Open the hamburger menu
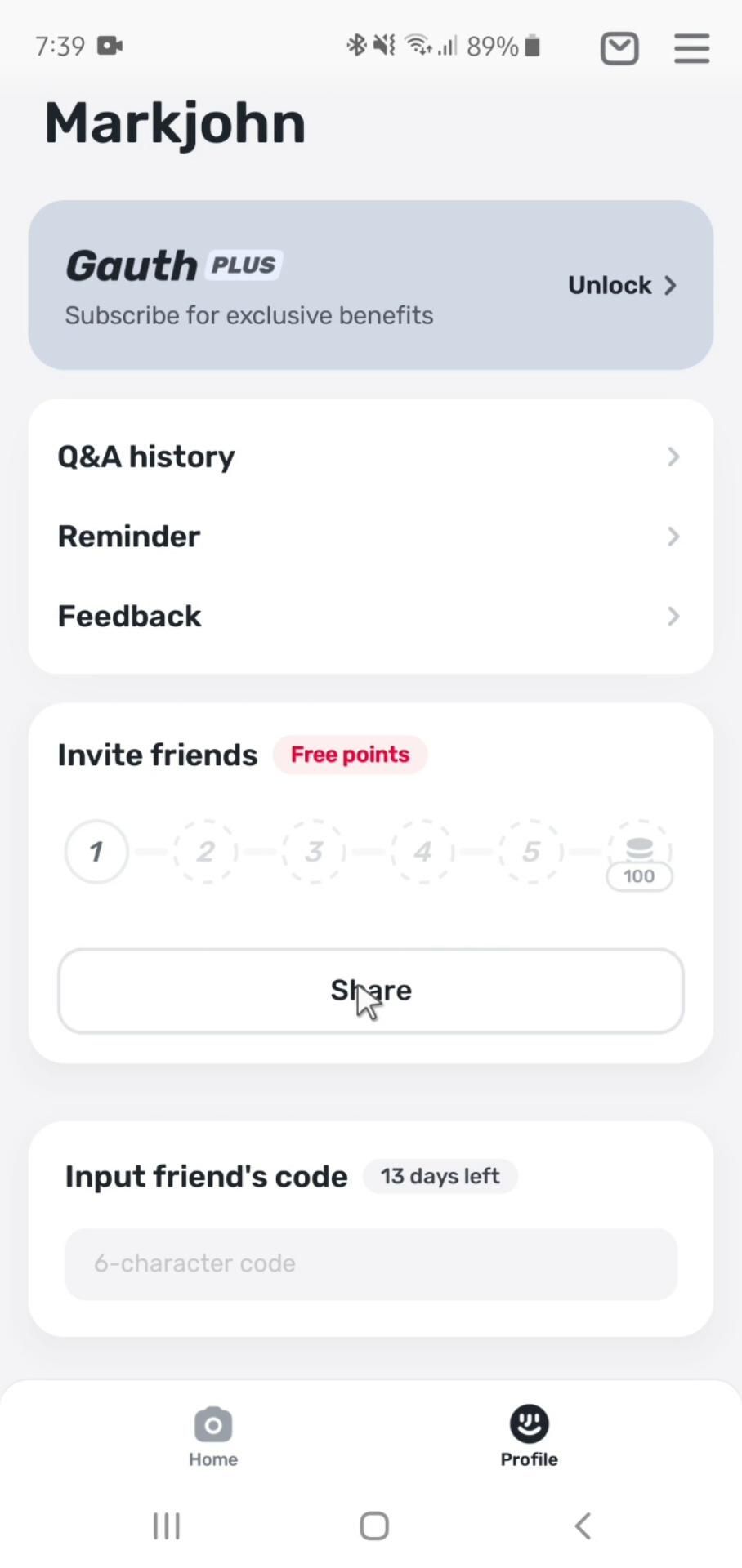Screen dimensions: 742x1568 (691, 48)
